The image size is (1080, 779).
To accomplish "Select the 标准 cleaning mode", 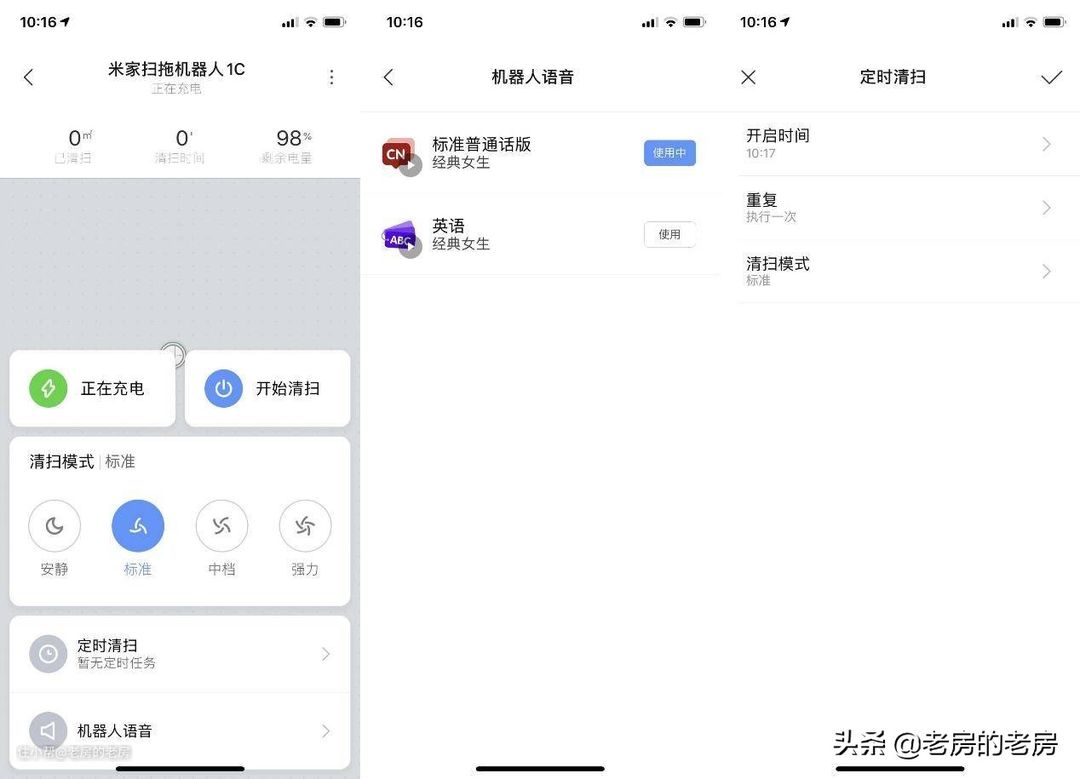I will [x=138, y=527].
